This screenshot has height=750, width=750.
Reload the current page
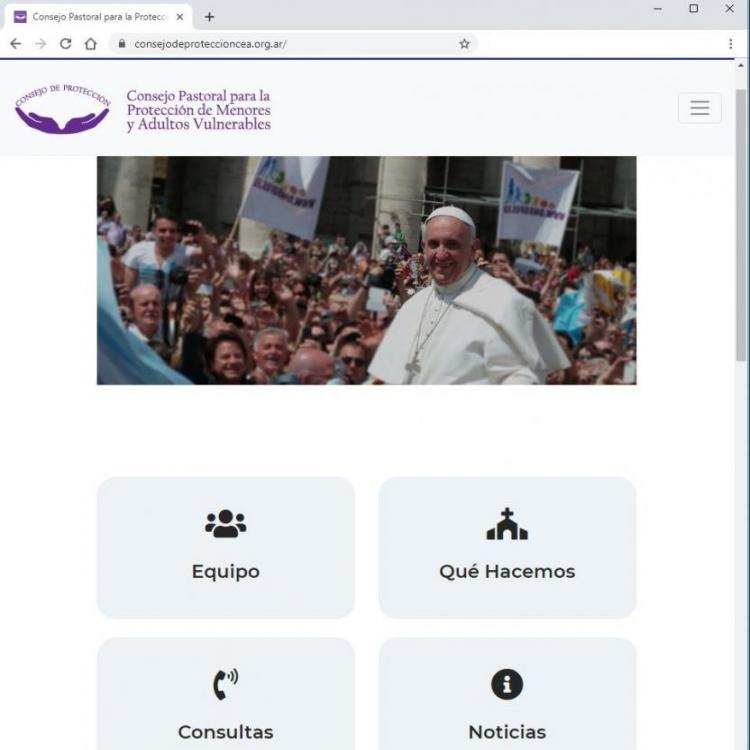[66, 44]
